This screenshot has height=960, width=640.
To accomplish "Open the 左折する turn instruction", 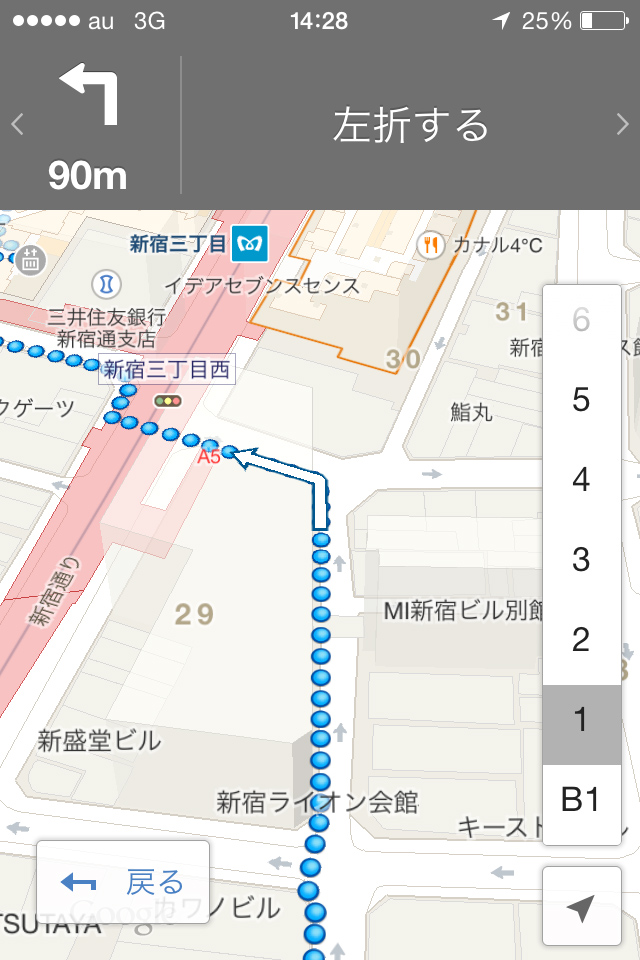I will tap(410, 125).
